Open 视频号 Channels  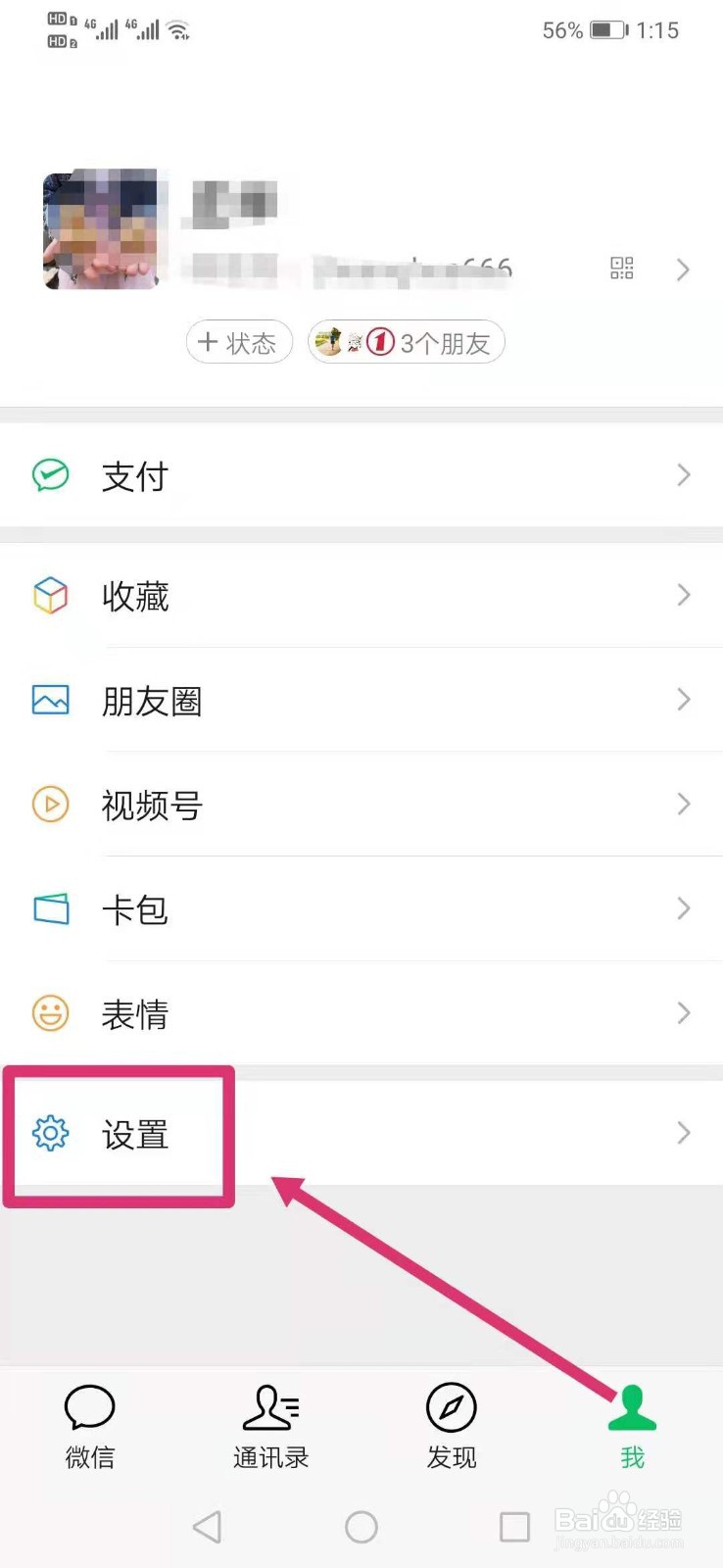152,806
